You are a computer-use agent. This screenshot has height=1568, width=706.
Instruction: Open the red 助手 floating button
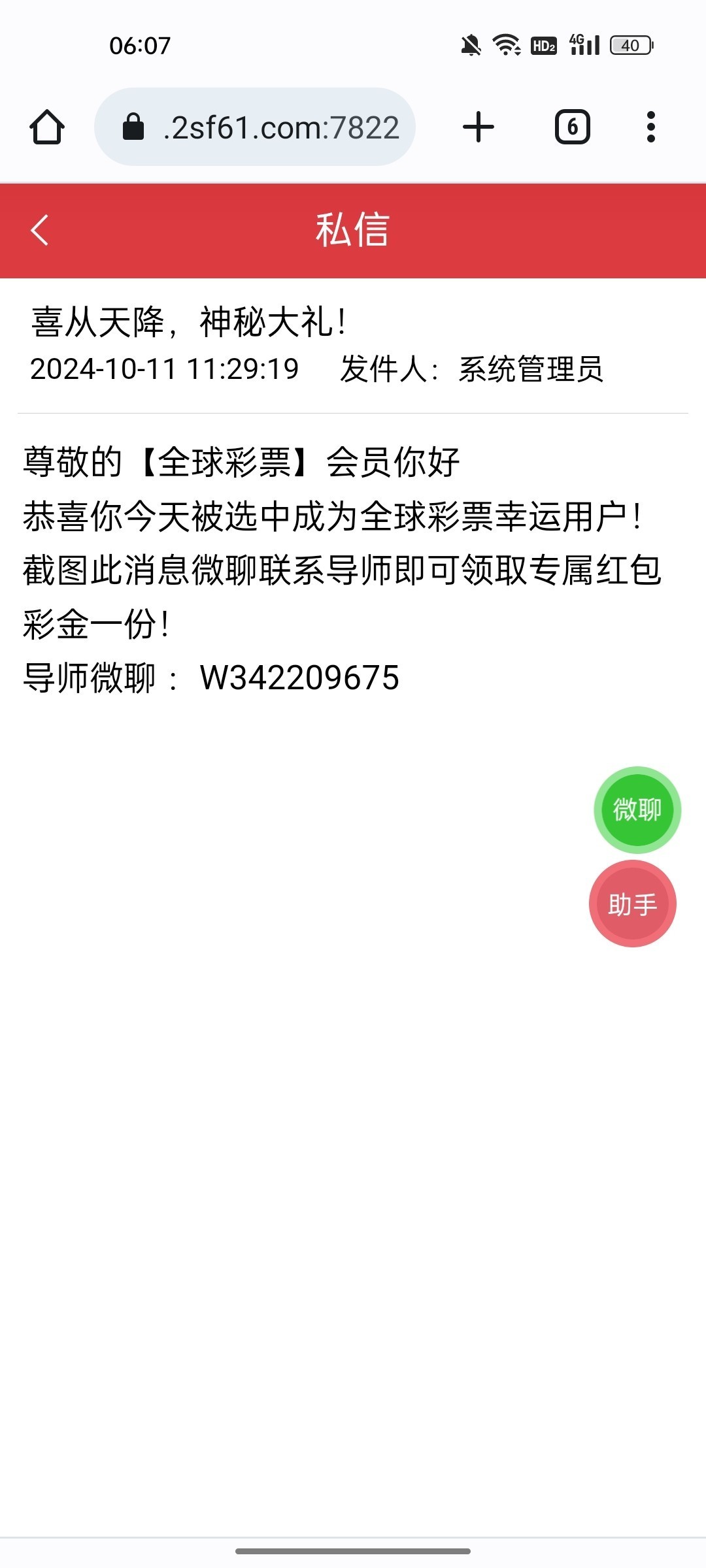click(x=633, y=904)
